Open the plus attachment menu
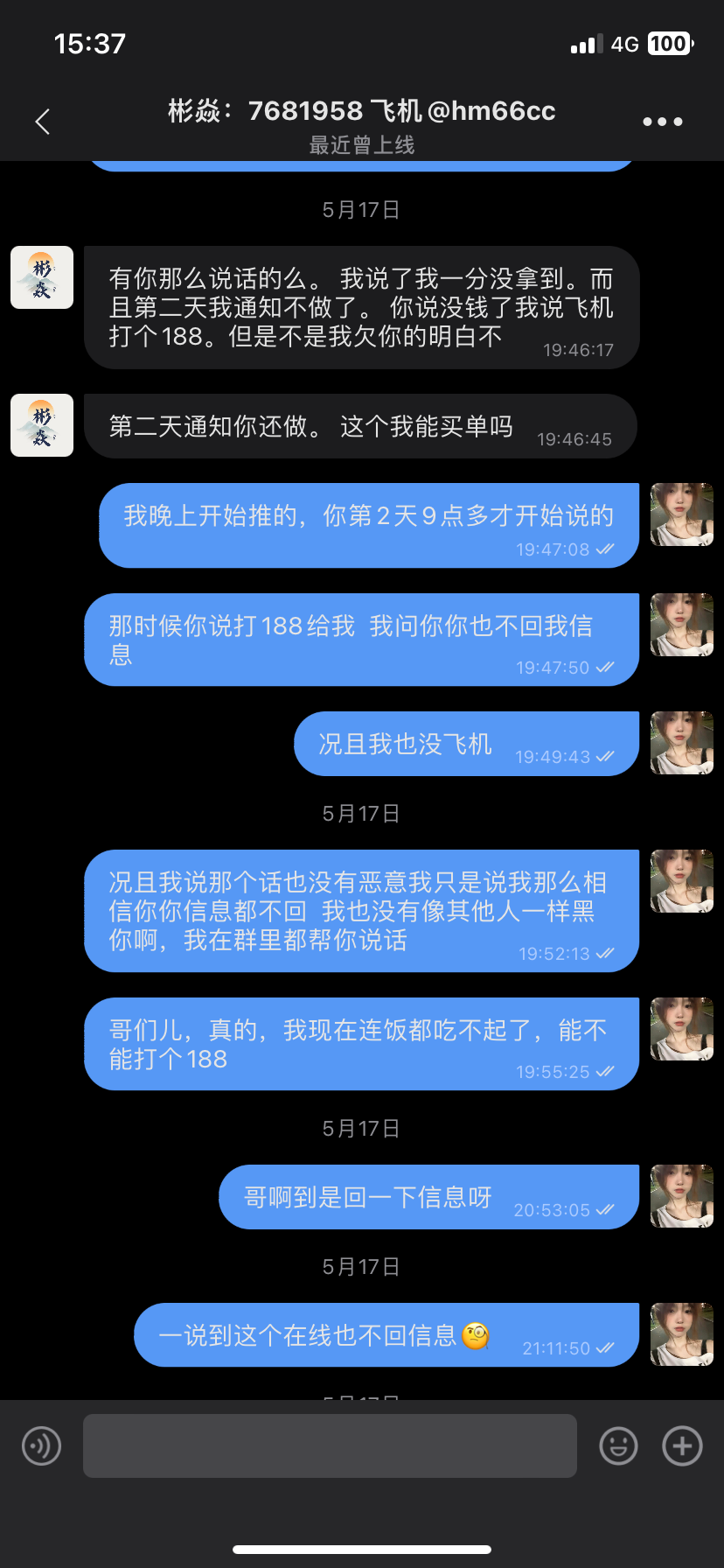The image size is (724, 1568). tap(682, 1445)
